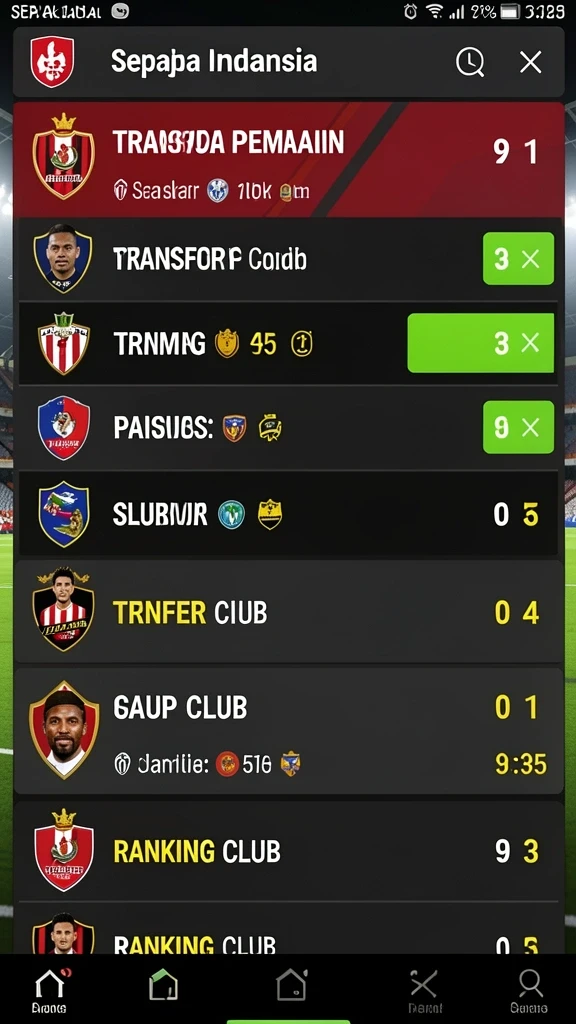Tap the green 9 button on PAISUBS row
Viewport: 576px width, 1024px height.
pos(519,427)
